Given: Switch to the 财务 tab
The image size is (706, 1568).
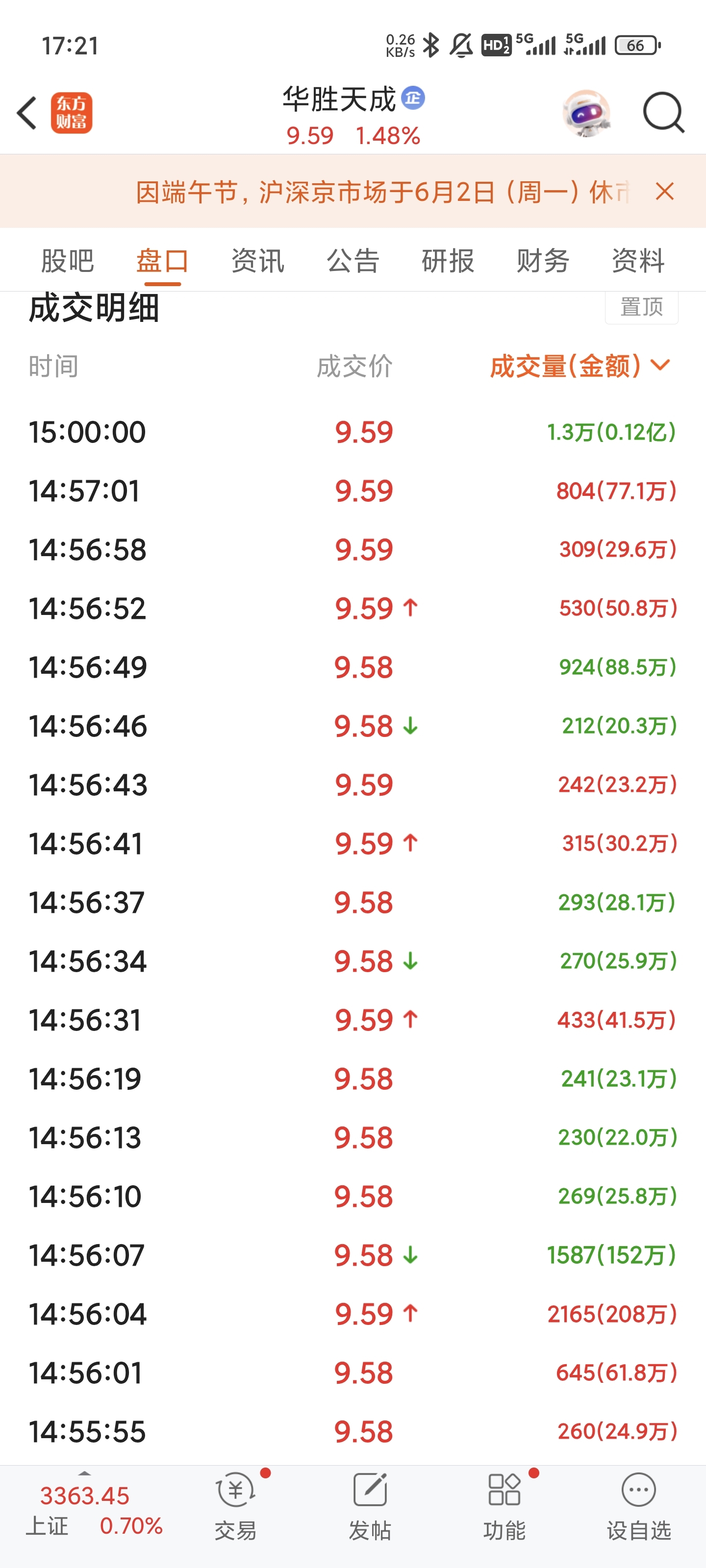Looking at the screenshot, I should 543,261.
